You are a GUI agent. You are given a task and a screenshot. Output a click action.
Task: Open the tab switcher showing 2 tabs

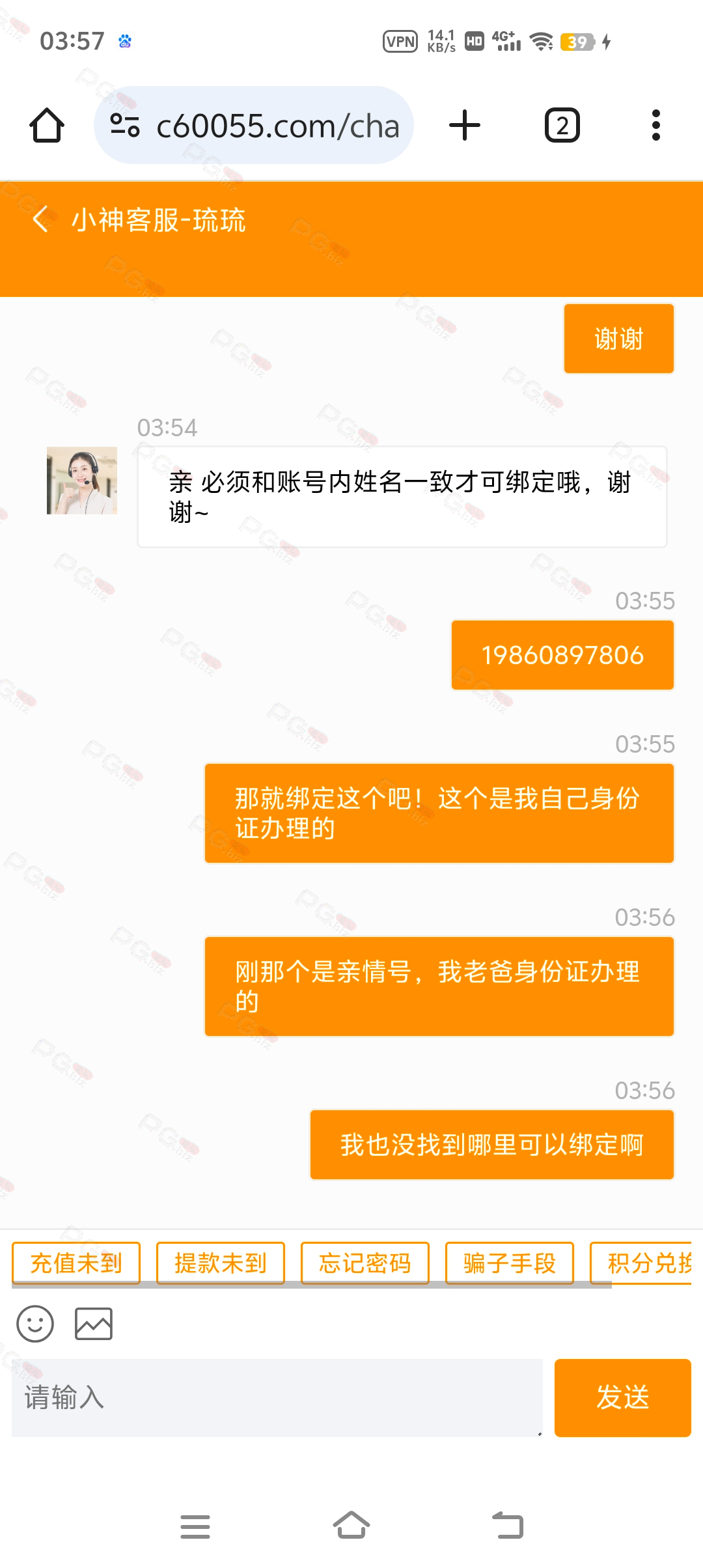(562, 125)
